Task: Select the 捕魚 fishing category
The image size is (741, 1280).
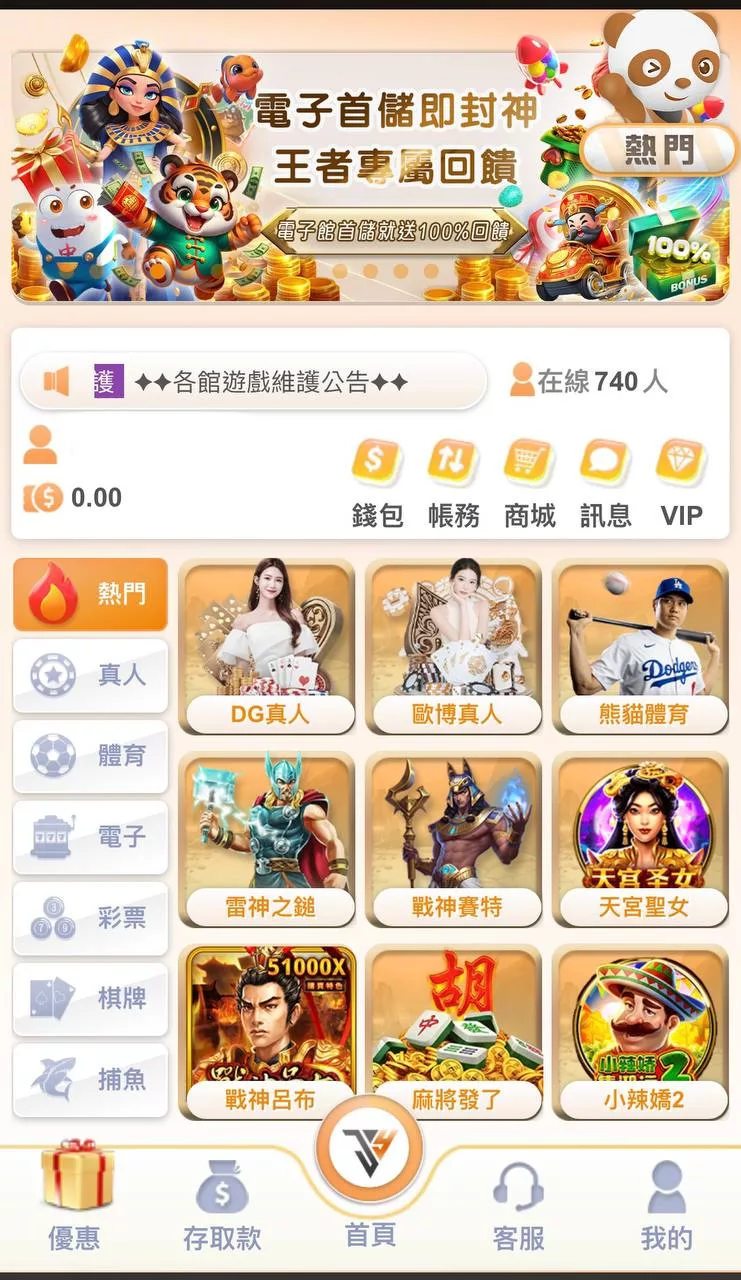Action: point(90,1080)
